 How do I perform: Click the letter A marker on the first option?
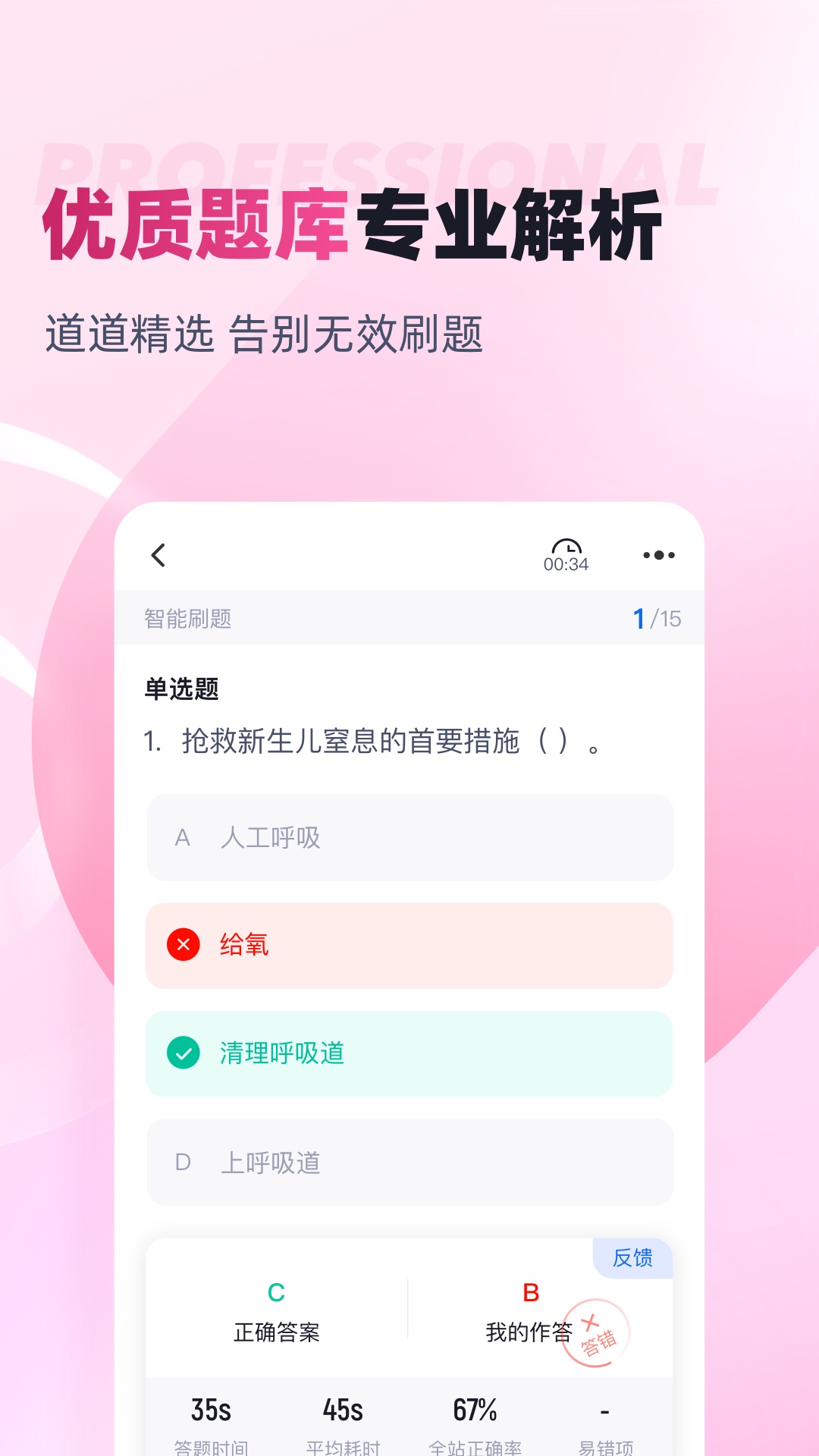182,838
